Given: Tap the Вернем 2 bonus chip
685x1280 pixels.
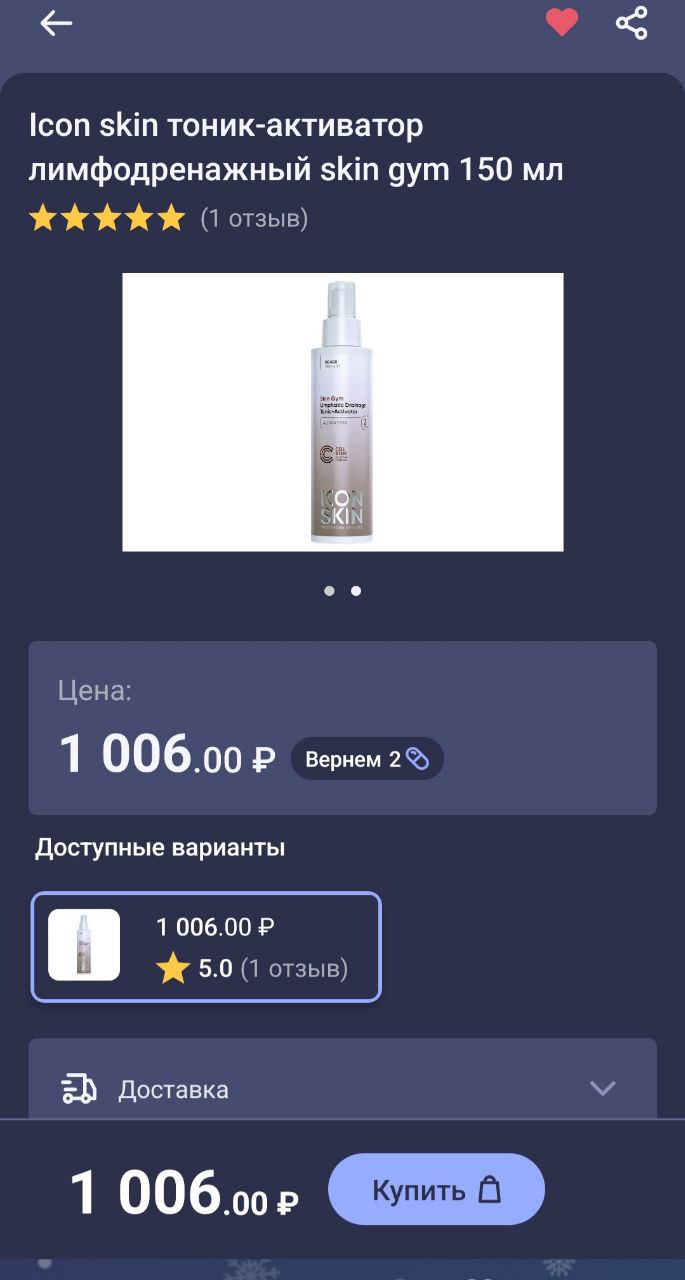Looking at the screenshot, I should (367, 759).
